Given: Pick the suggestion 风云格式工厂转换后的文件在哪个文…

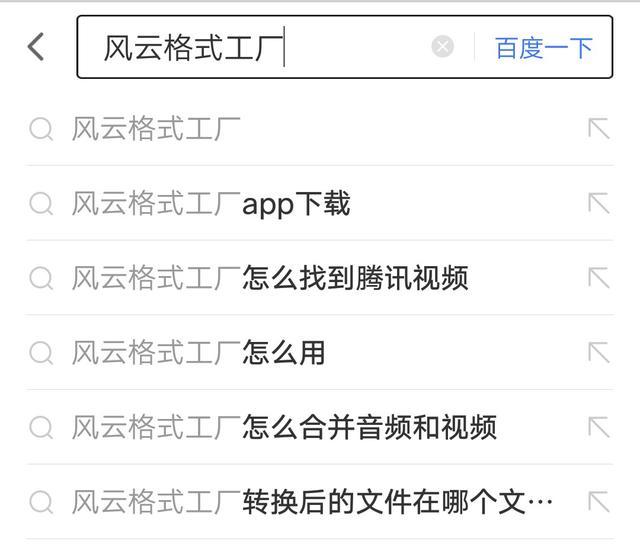Looking at the screenshot, I should point(312,501).
